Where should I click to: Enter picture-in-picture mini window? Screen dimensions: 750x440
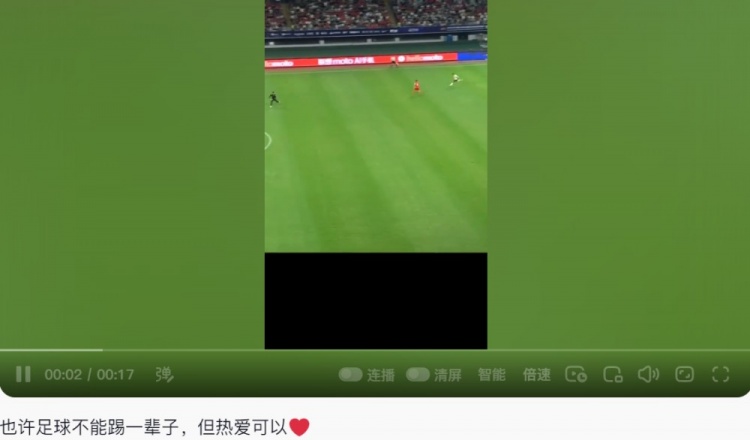tap(612, 374)
